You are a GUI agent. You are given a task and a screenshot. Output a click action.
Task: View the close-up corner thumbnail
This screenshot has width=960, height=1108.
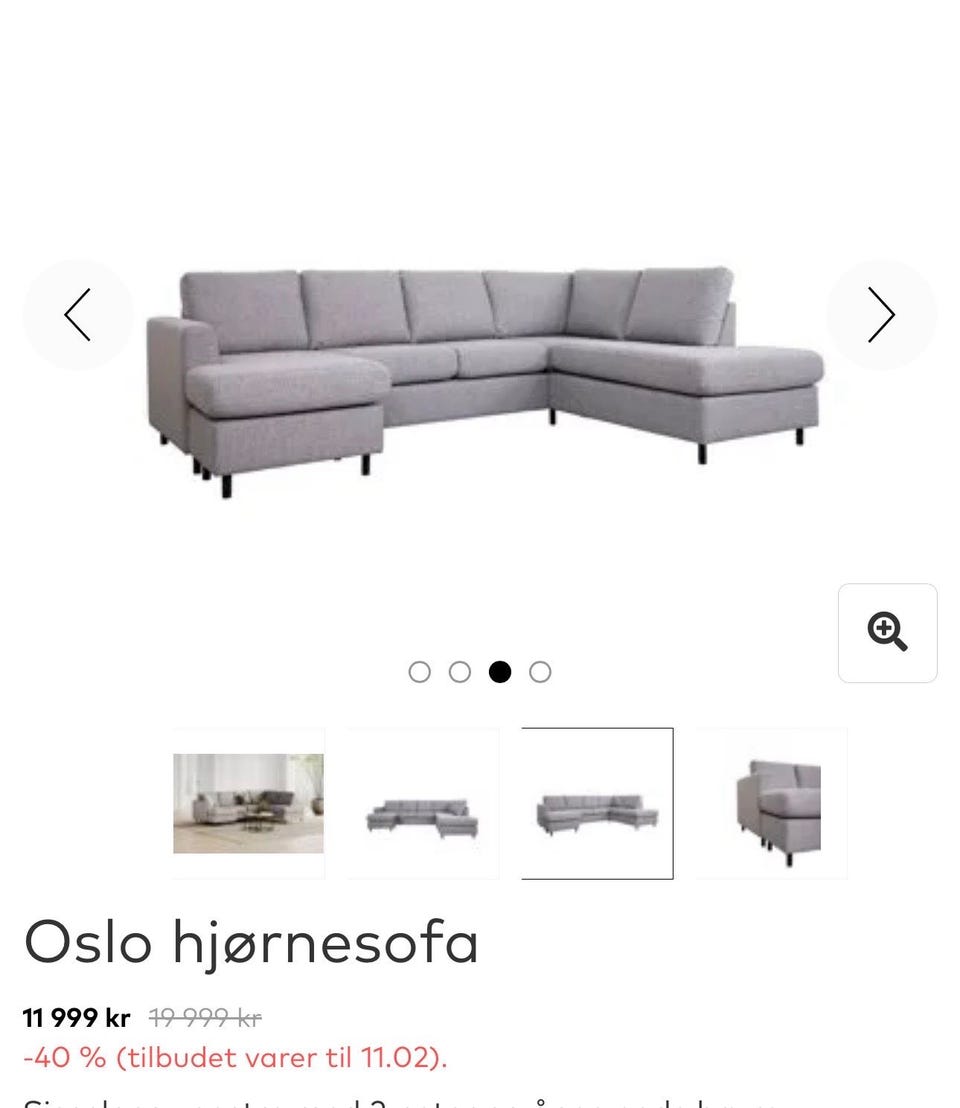point(769,803)
